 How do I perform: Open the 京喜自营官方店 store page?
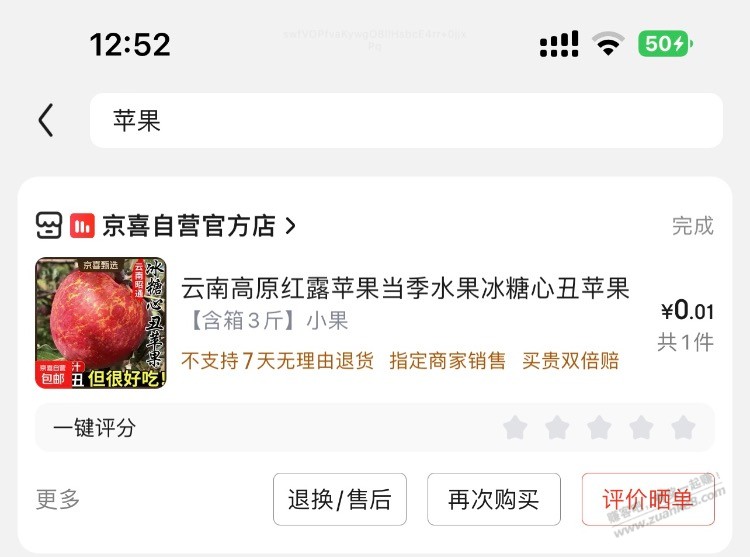click(x=188, y=226)
